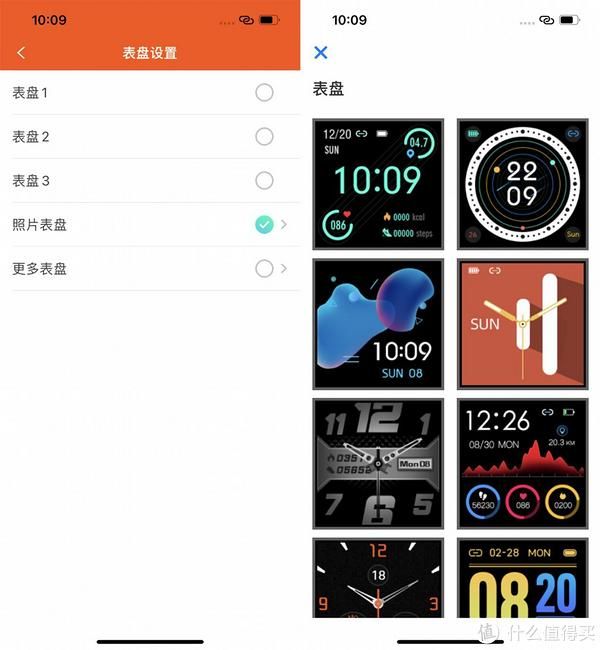The height and width of the screenshot is (650, 600).
Task: Select the 12:26 watch face with red graph
Action: pyautogui.click(x=522, y=463)
